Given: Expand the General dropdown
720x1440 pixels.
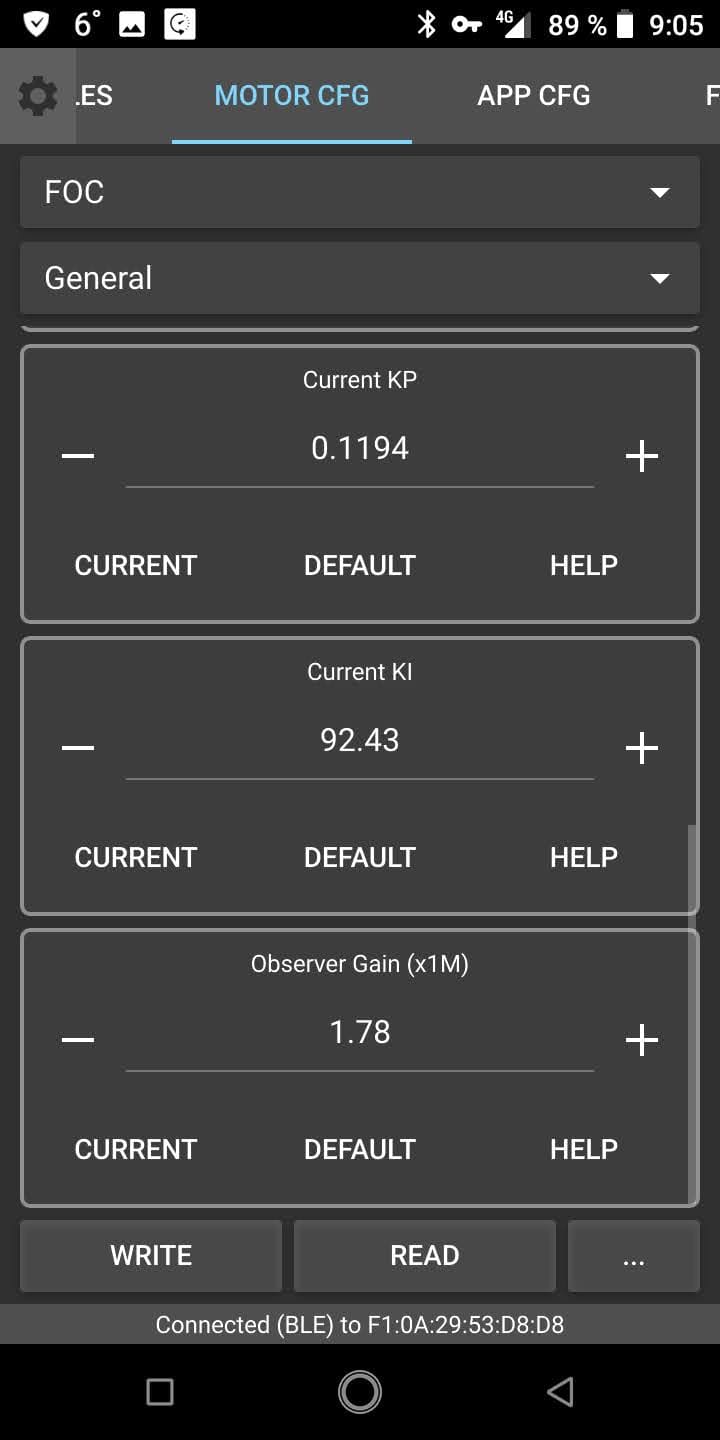Looking at the screenshot, I should point(360,278).
